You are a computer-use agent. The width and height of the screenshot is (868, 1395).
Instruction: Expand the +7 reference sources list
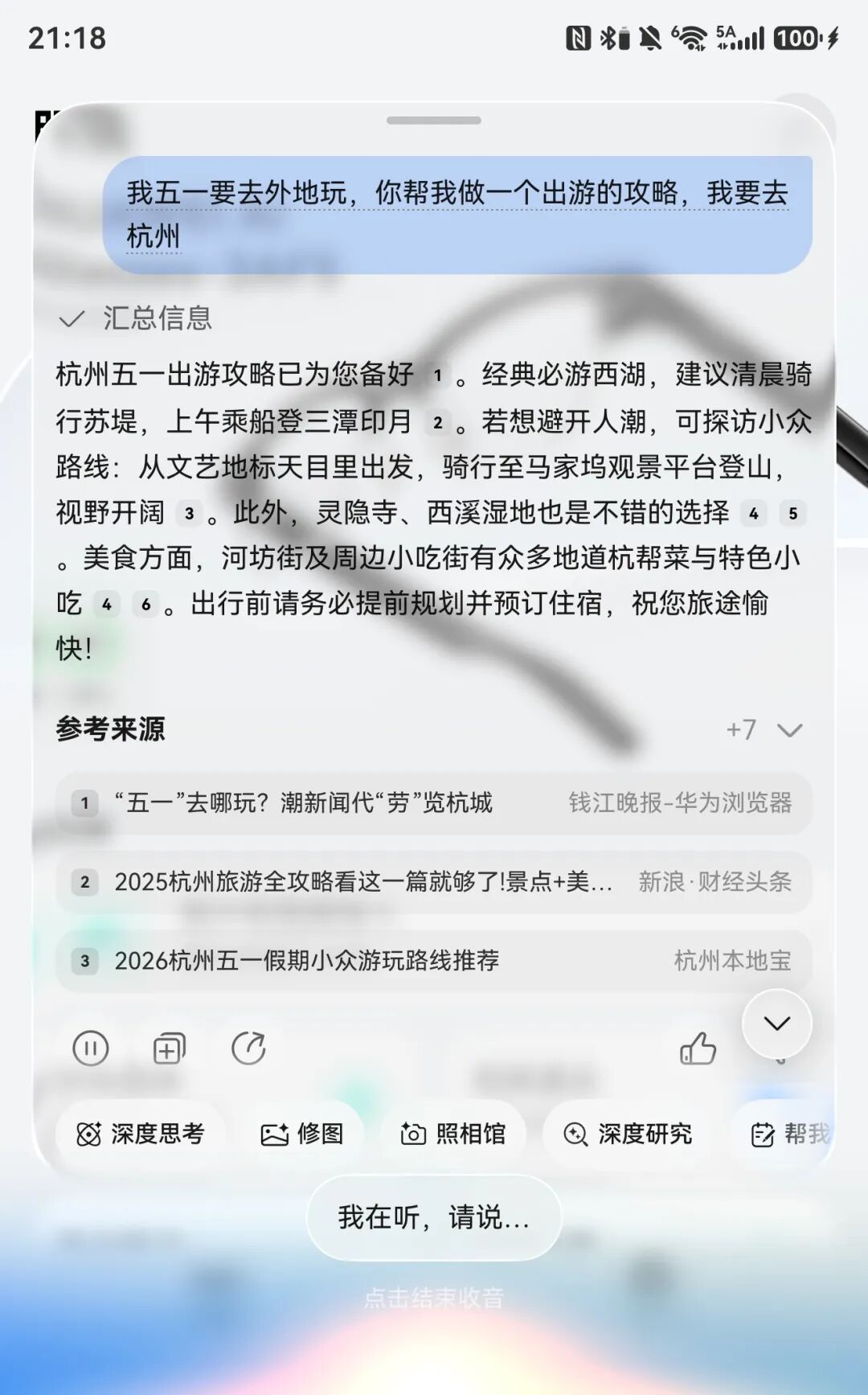click(762, 730)
